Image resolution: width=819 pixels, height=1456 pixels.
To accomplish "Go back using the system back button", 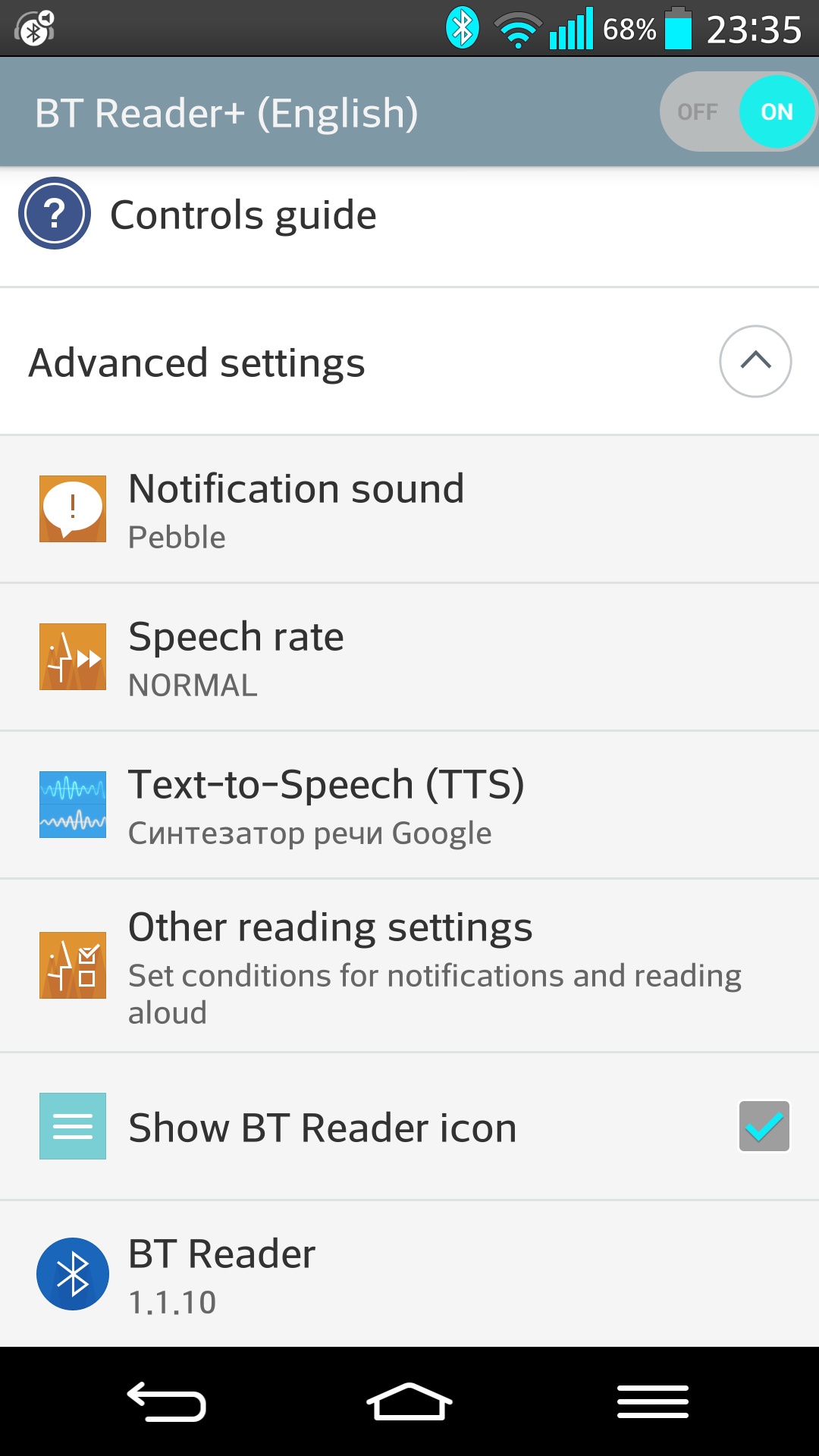I will [x=166, y=1401].
